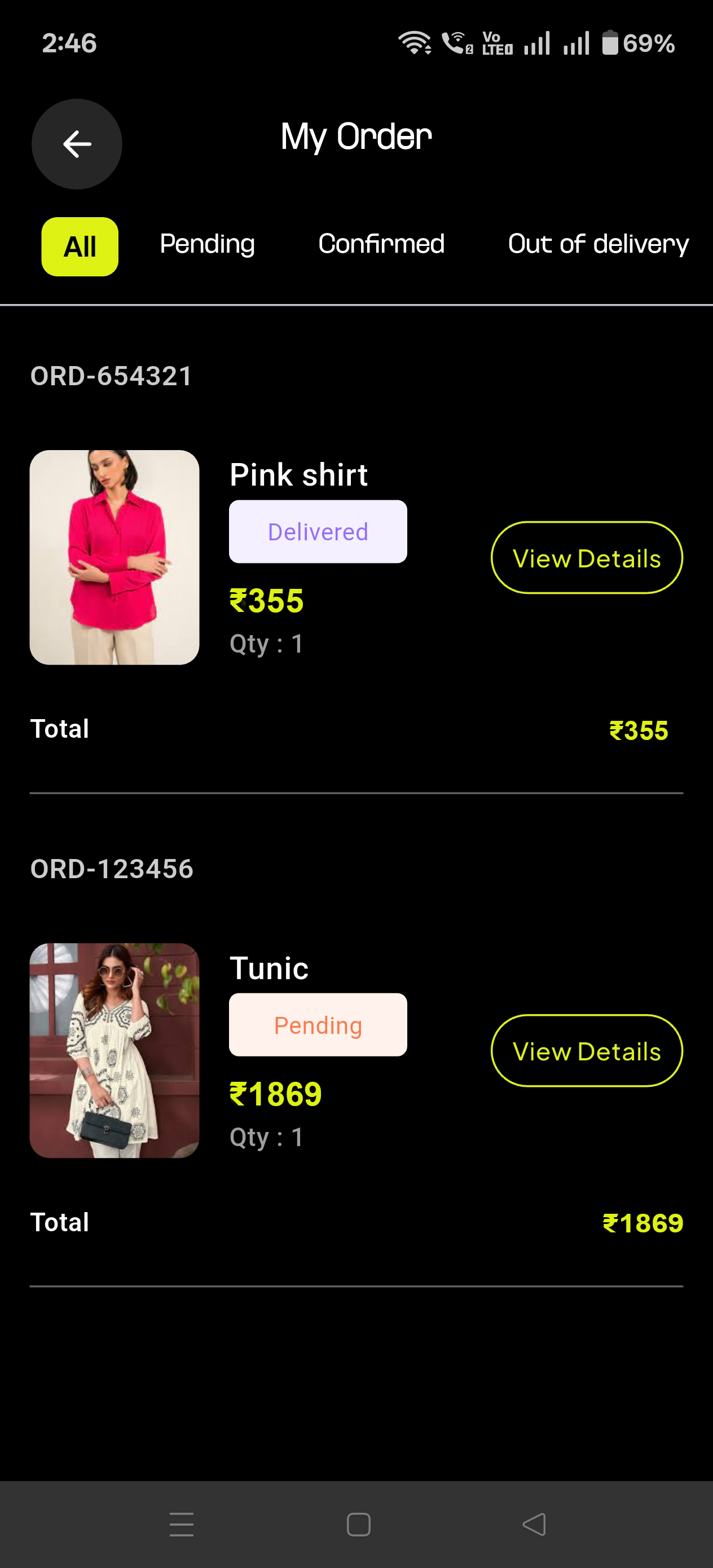713x1568 pixels.
Task: Switch to the Pending tab
Action: coord(207,244)
